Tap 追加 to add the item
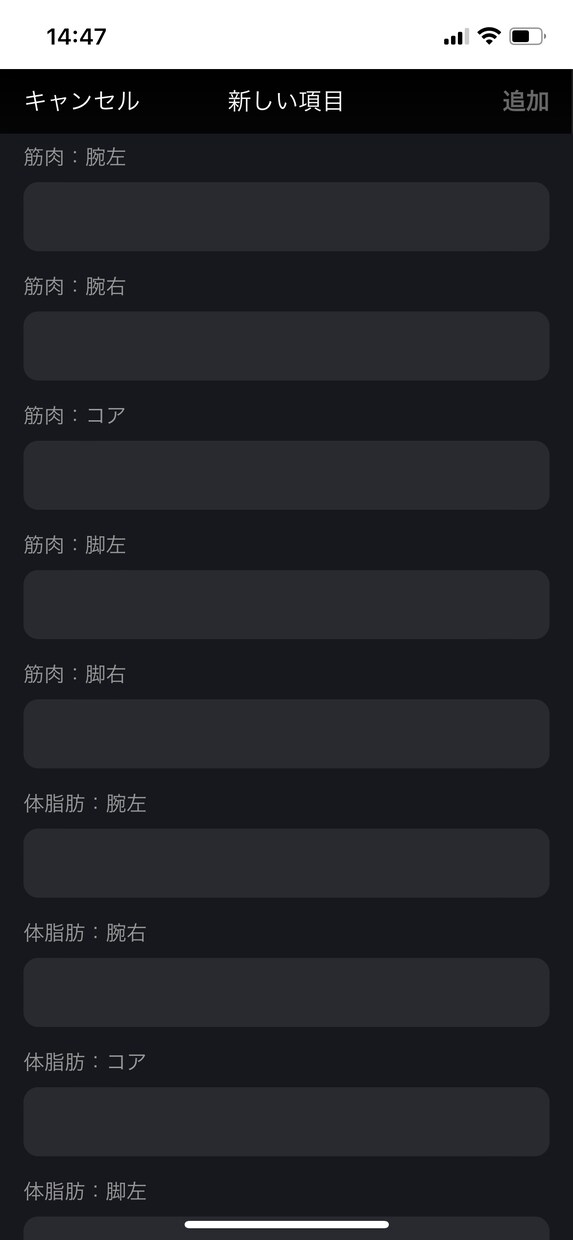 [525, 101]
